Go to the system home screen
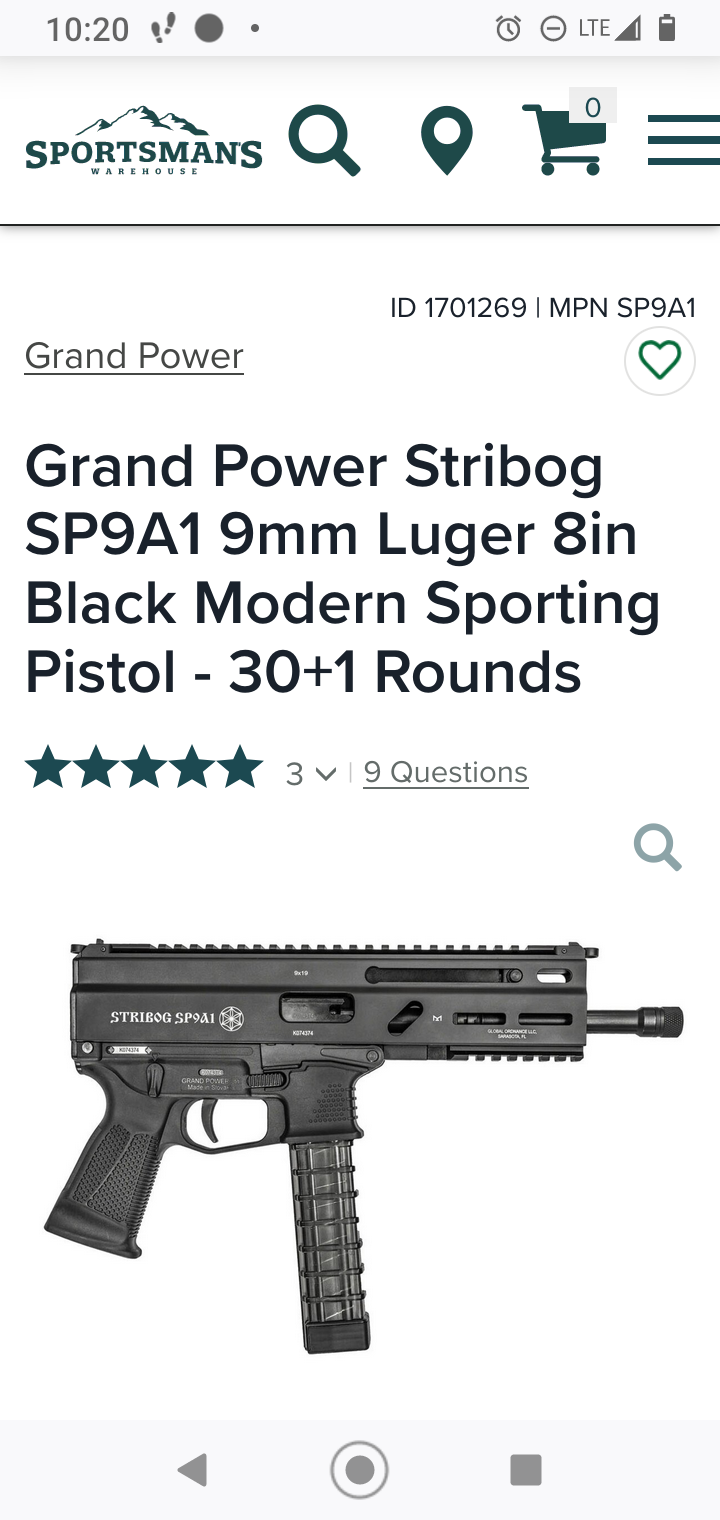Viewport: 720px width, 1520px height. (359, 1469)
